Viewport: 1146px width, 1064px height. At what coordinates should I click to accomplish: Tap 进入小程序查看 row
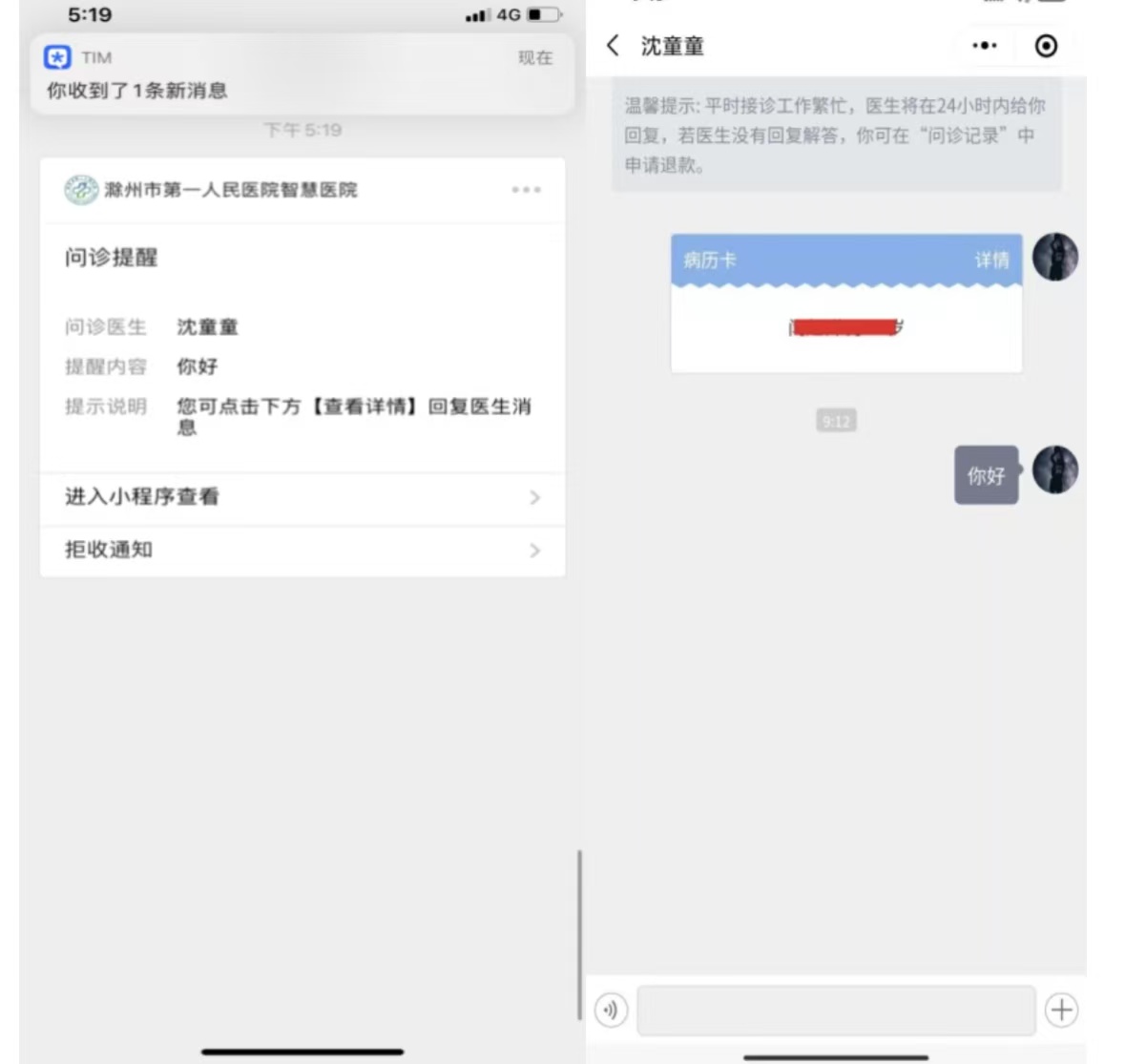point(302,497)
